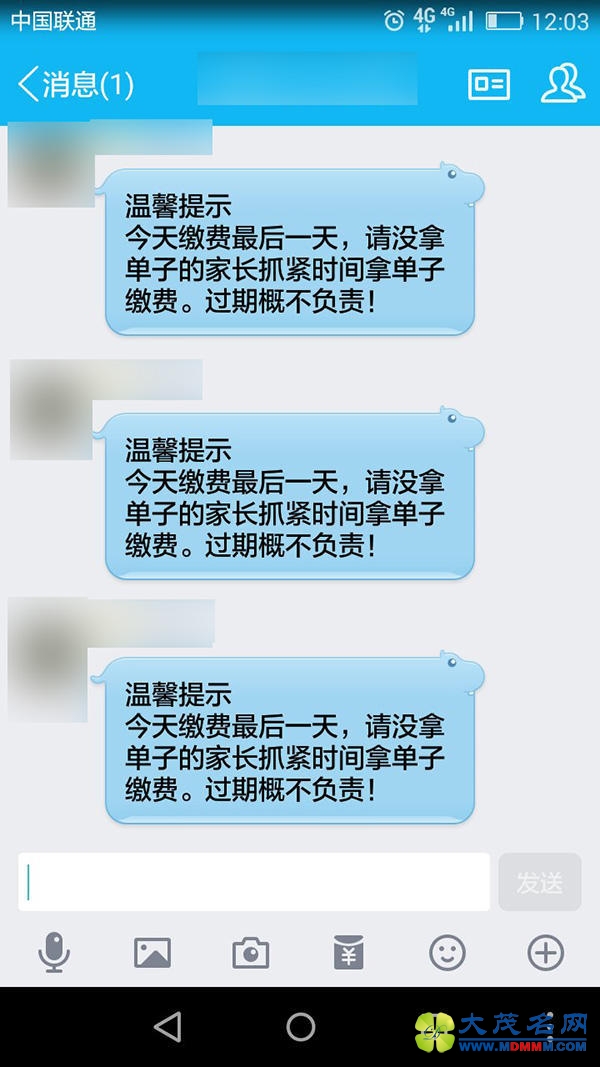Screen dimensions: 600x1067
Task: Go back to the 消息 list
Action: point(75,85)
